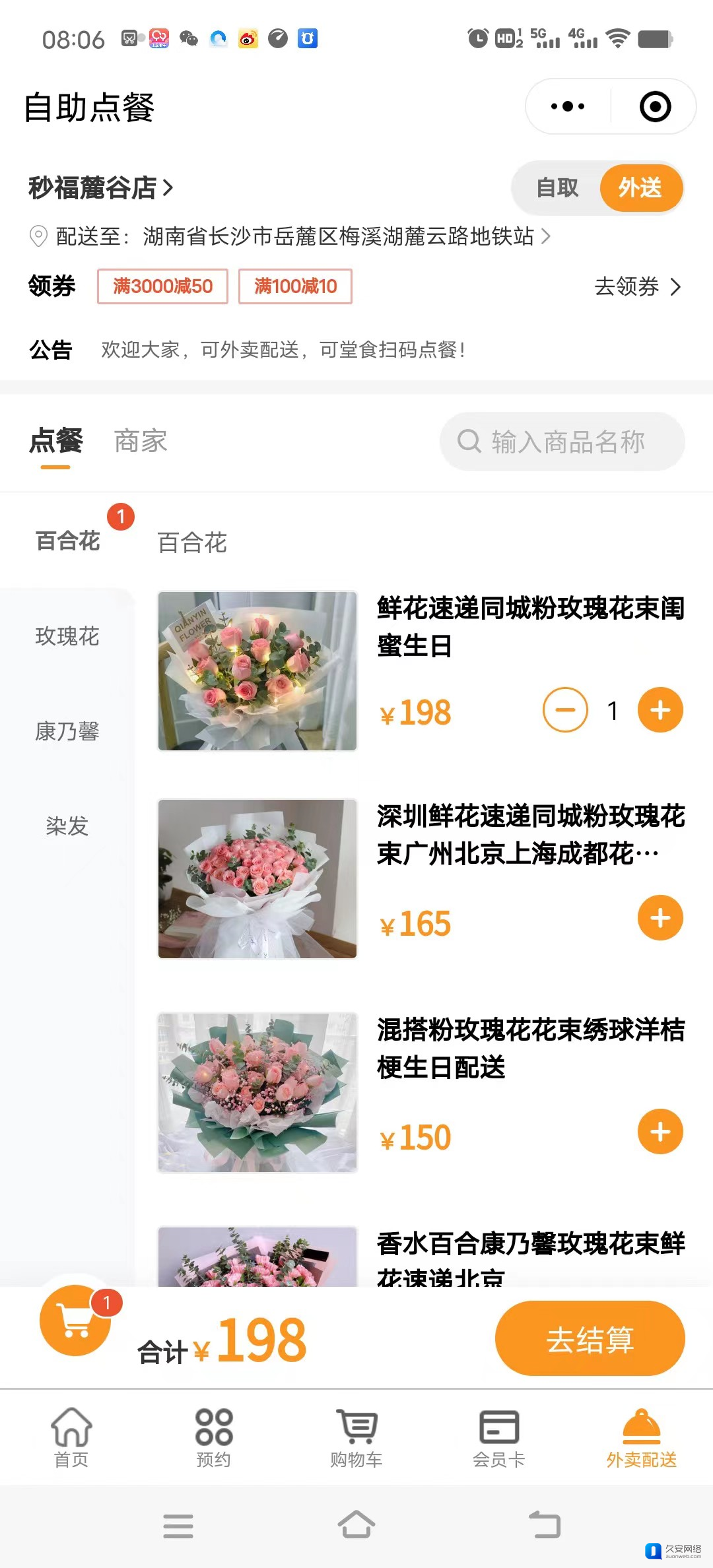The image size is (713, 1568).
Task: Tap the 去结算 checkout button
Action: tap(591, 1337)
